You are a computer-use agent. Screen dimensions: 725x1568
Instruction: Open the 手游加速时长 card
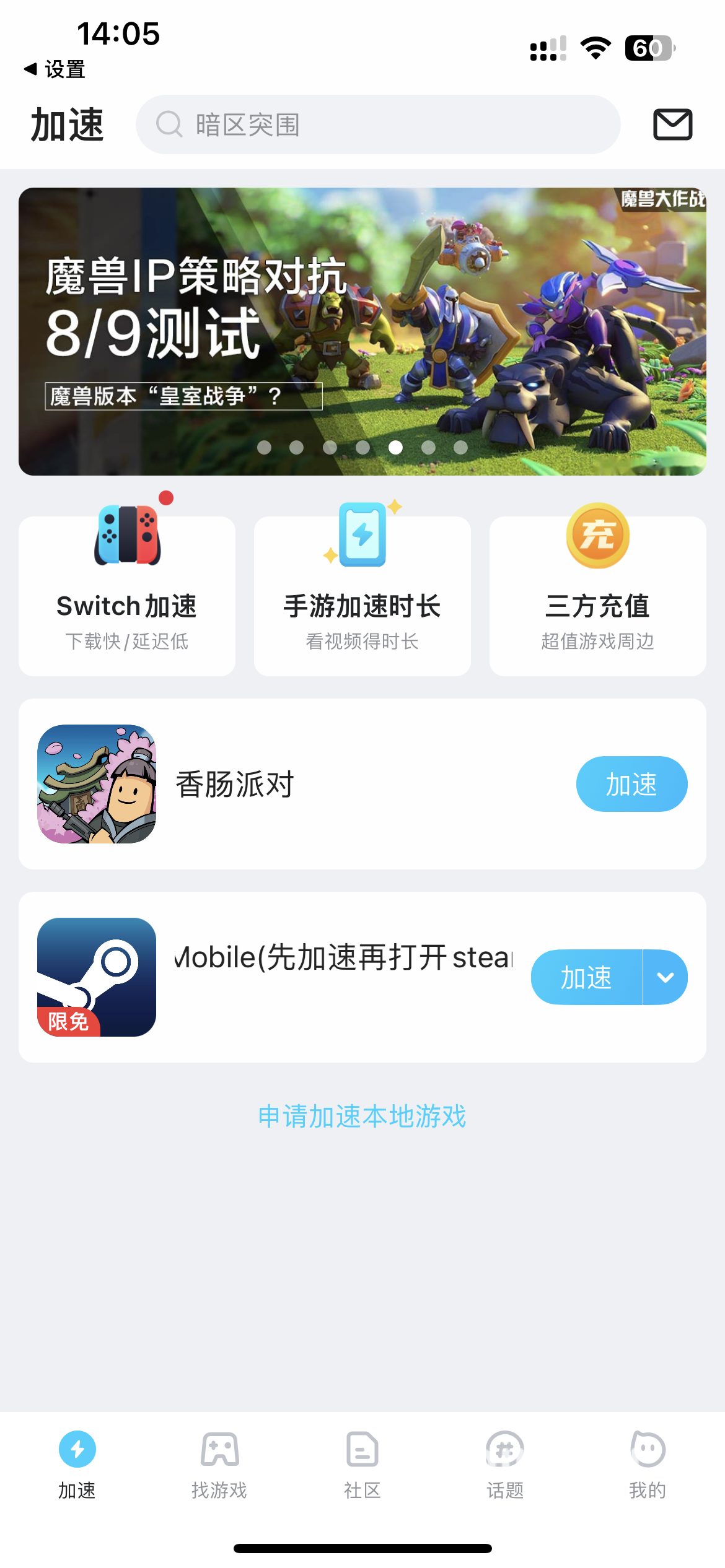[x=362, y=596]
